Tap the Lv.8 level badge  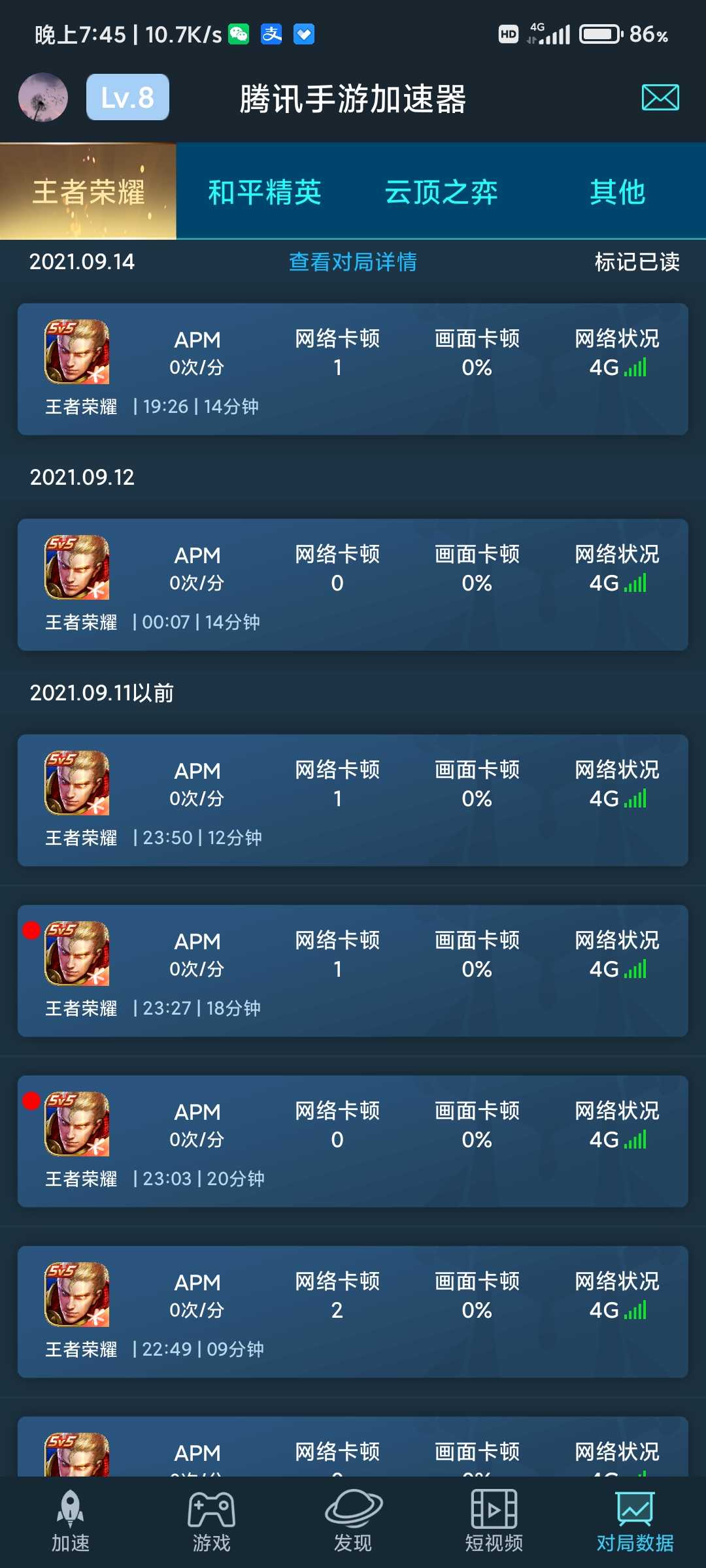(x=127, y=97)
